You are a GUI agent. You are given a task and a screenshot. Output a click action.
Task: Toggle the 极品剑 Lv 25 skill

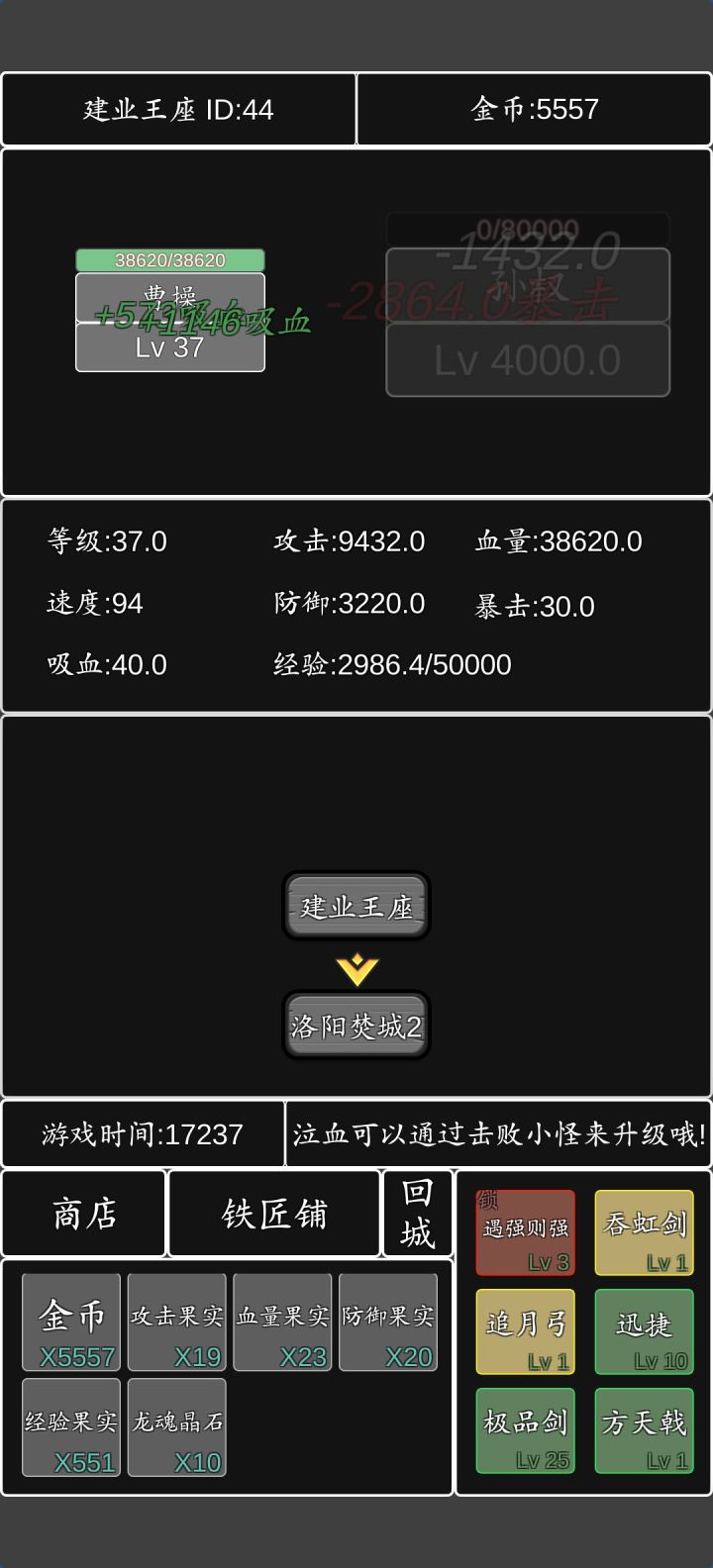525,1430
